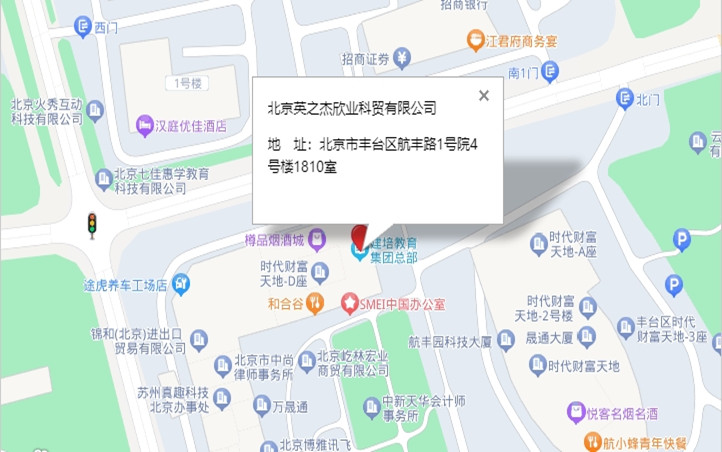This screenshot has height=452, width=722.
Task: Select 航小蜂青年快餐 restaurant marker
Action: [x=592, y=441]
